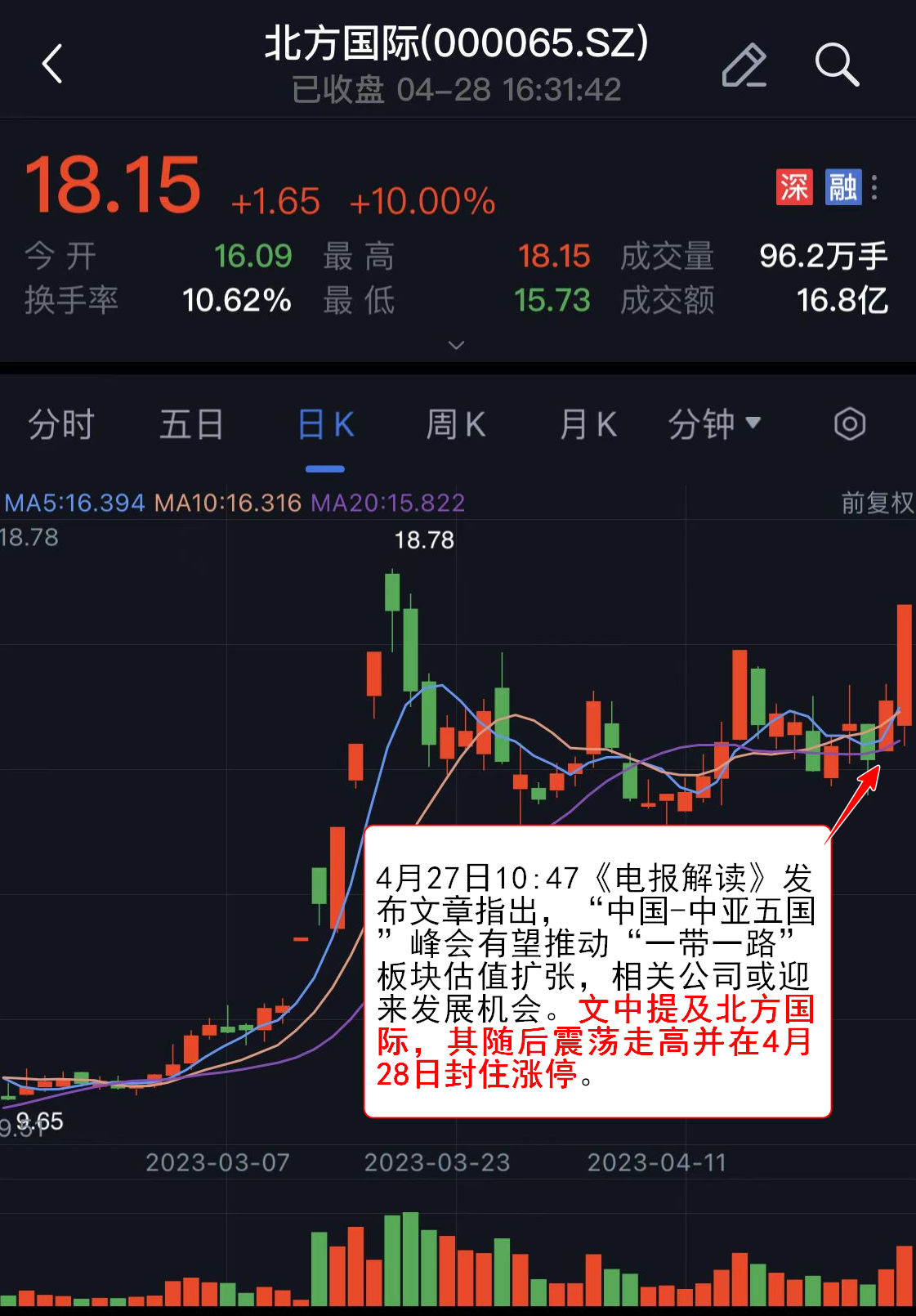
Task: Open the three-dot menu beside the 融 tag
Action: pos(875,187)
